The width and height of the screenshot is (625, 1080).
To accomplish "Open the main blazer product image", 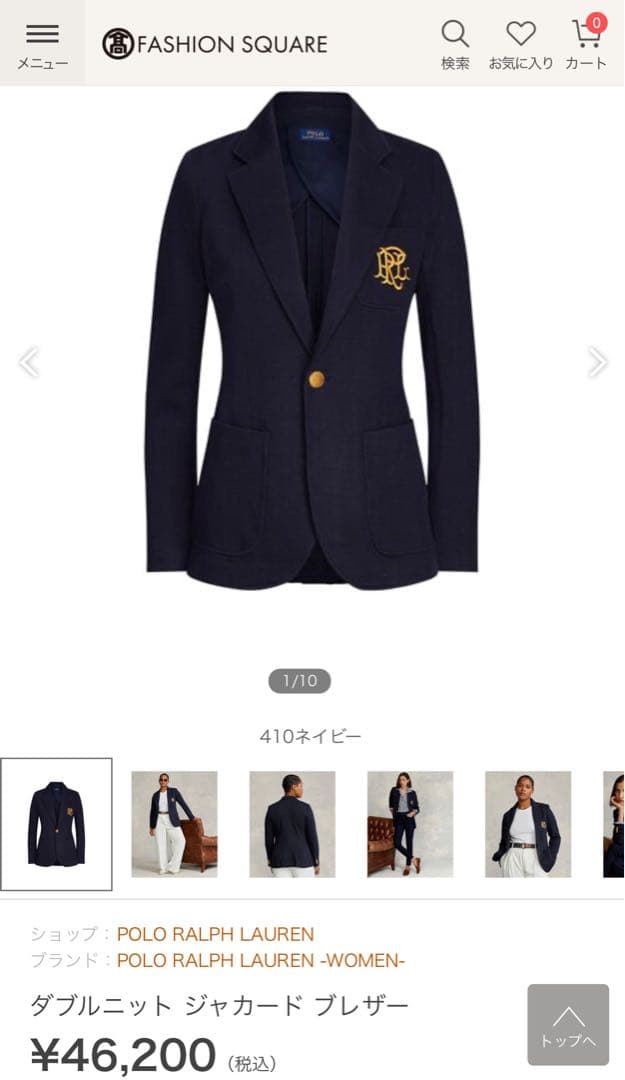I will [x=312, y=340].
